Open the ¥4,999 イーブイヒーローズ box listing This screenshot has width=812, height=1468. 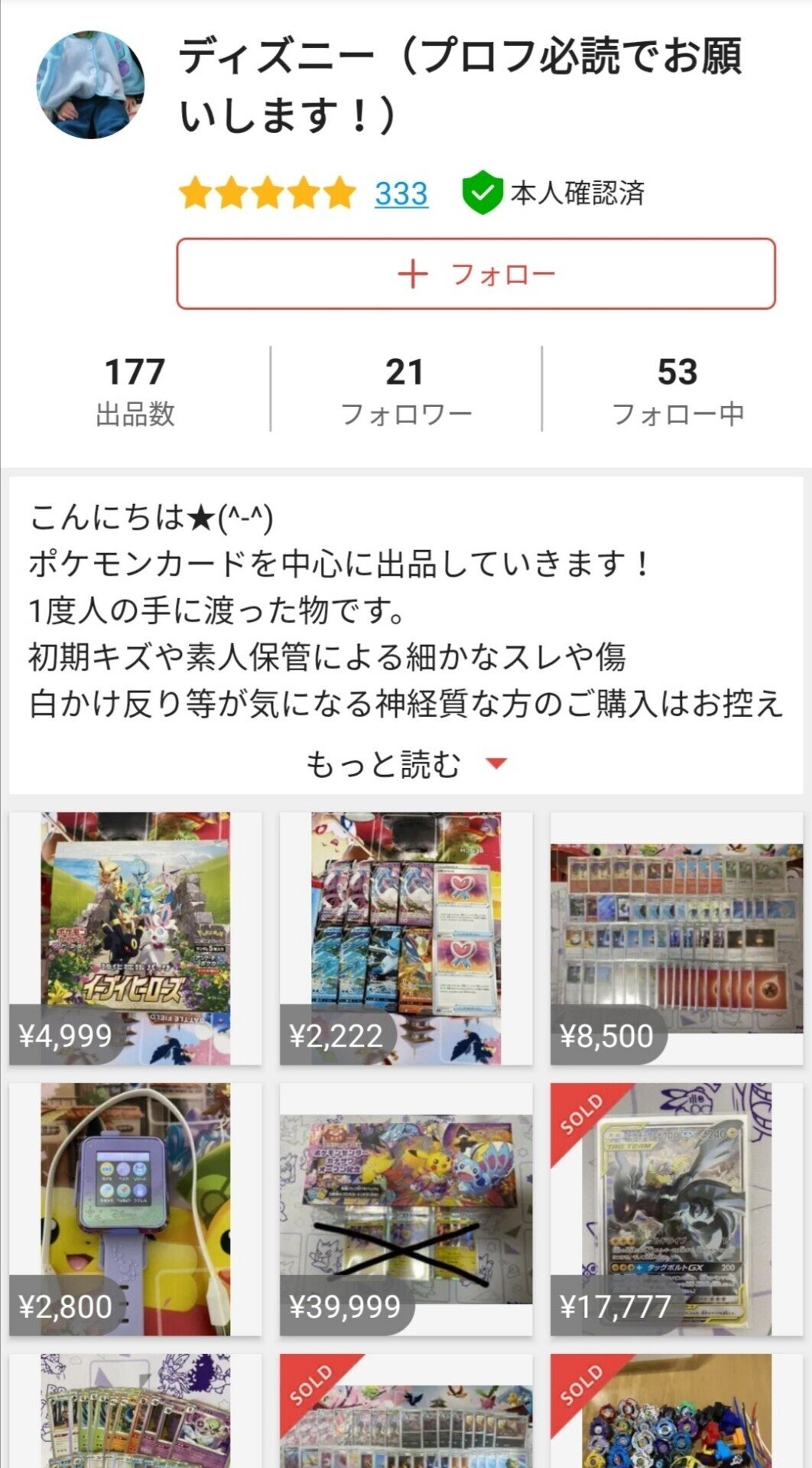coord(136,933)
